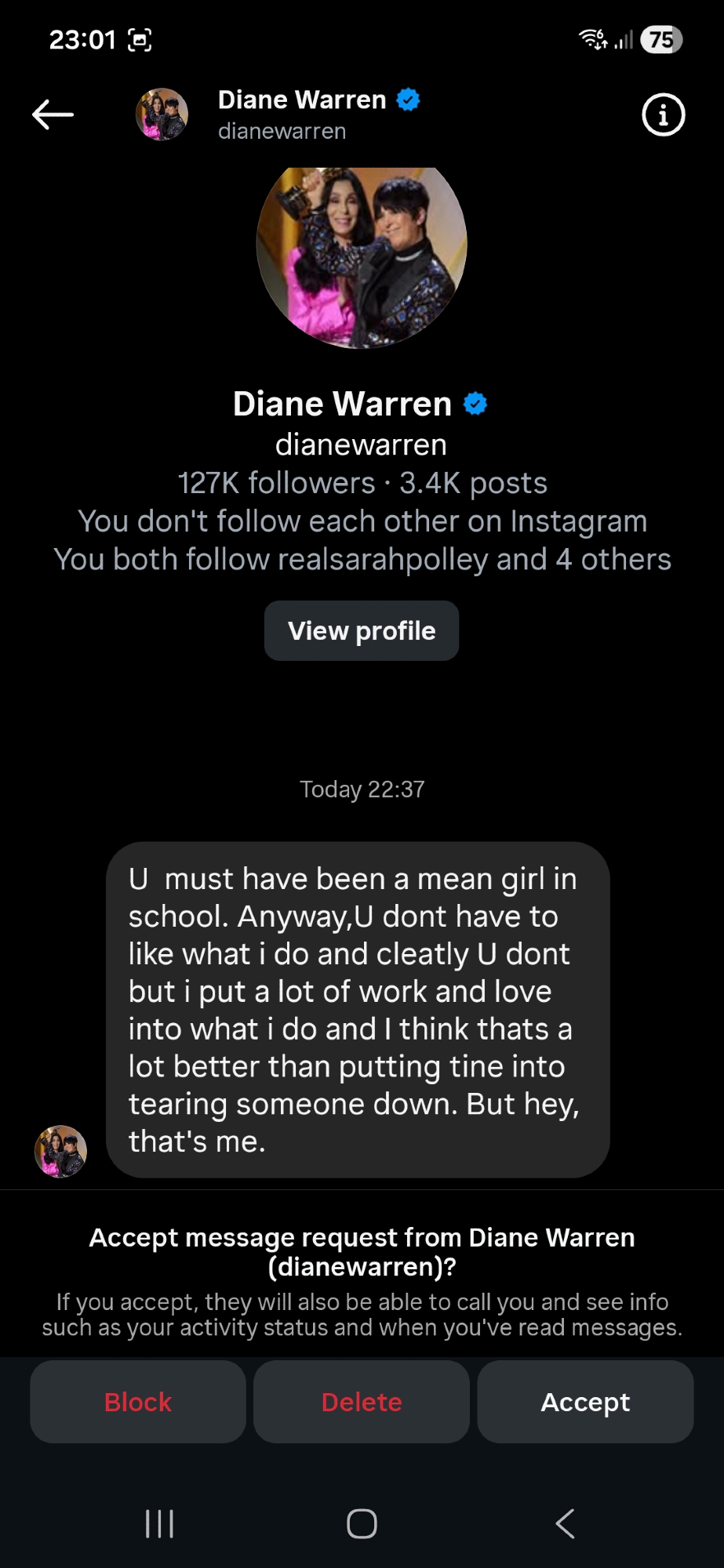Accept the message request
Viewport: 724px width, 1568px height.
tap(585, 1402)
